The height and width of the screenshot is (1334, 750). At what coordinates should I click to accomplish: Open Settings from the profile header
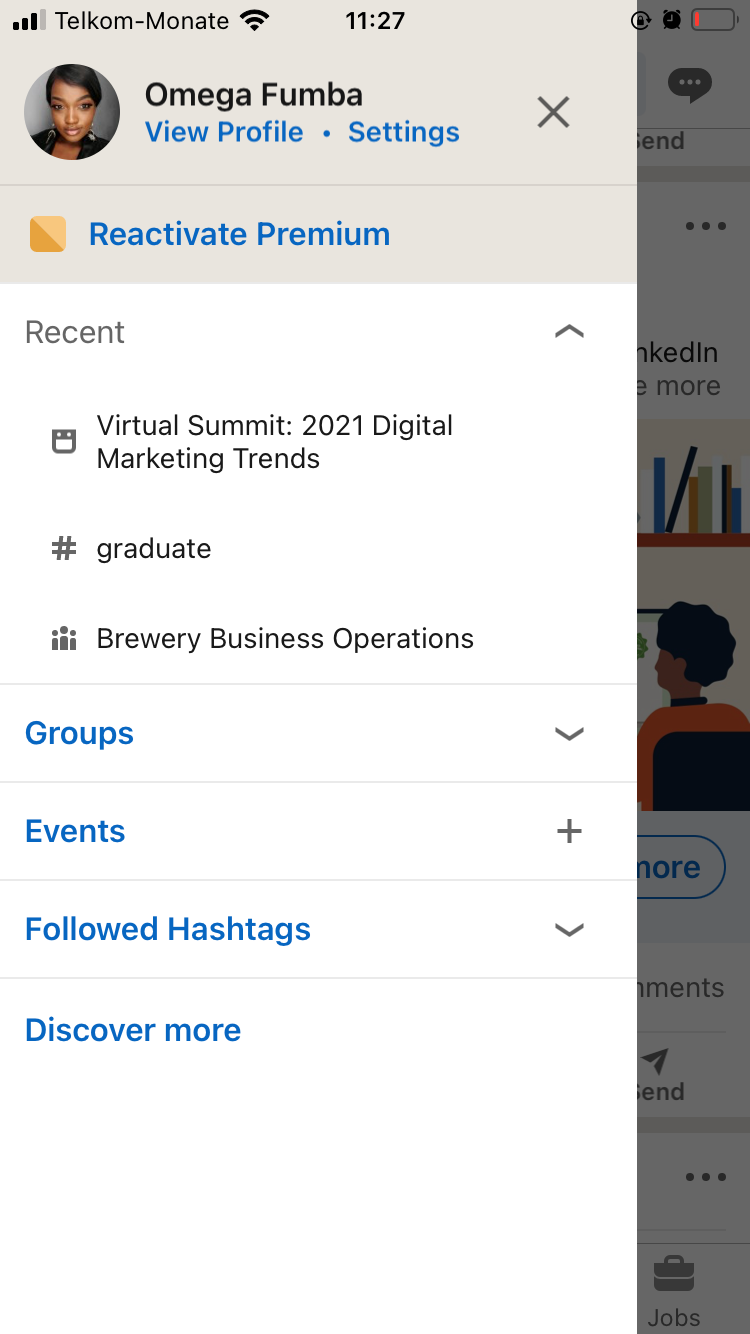[x=403, y=131]
